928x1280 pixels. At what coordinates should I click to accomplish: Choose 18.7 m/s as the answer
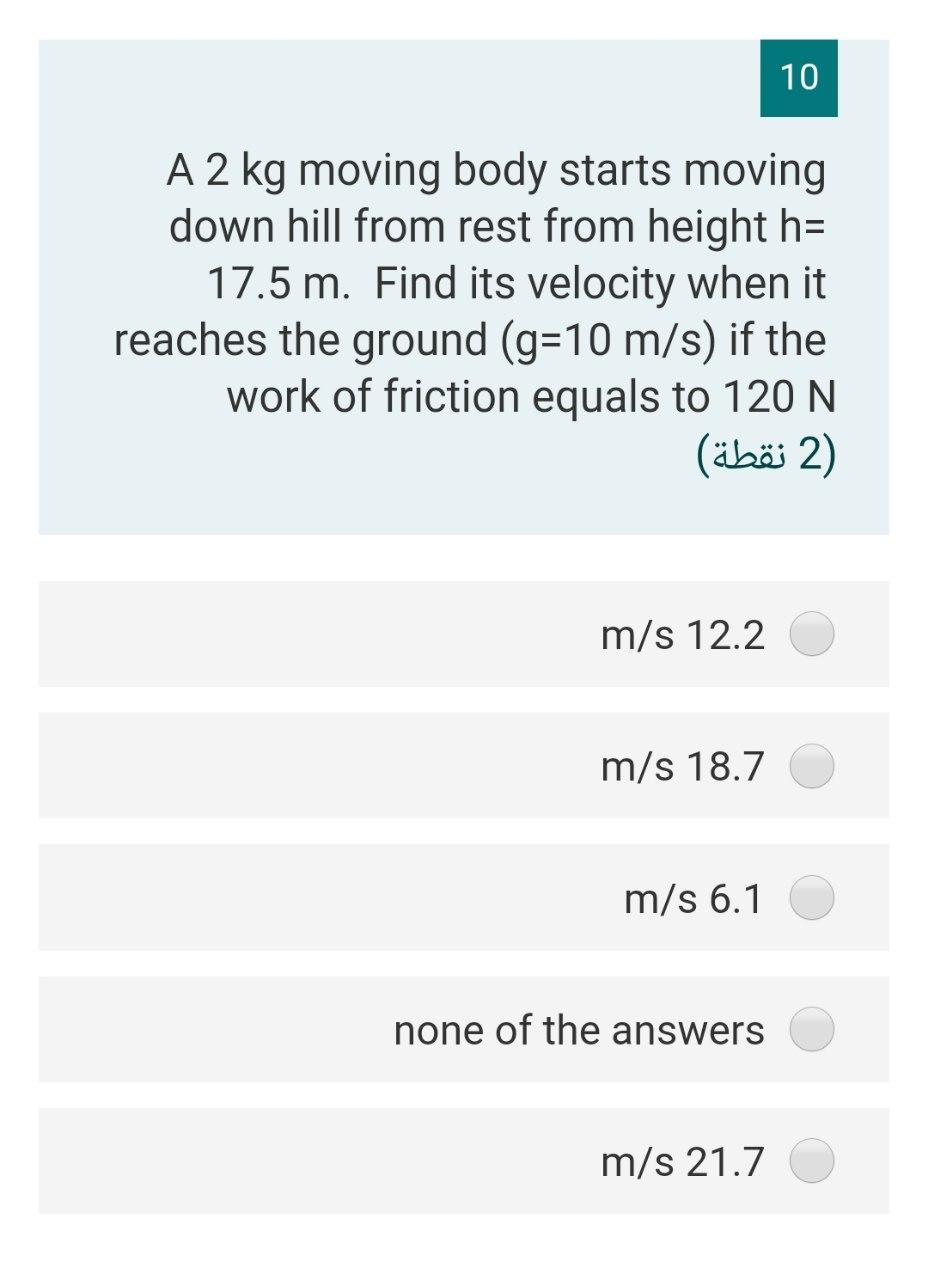[812, 766]
